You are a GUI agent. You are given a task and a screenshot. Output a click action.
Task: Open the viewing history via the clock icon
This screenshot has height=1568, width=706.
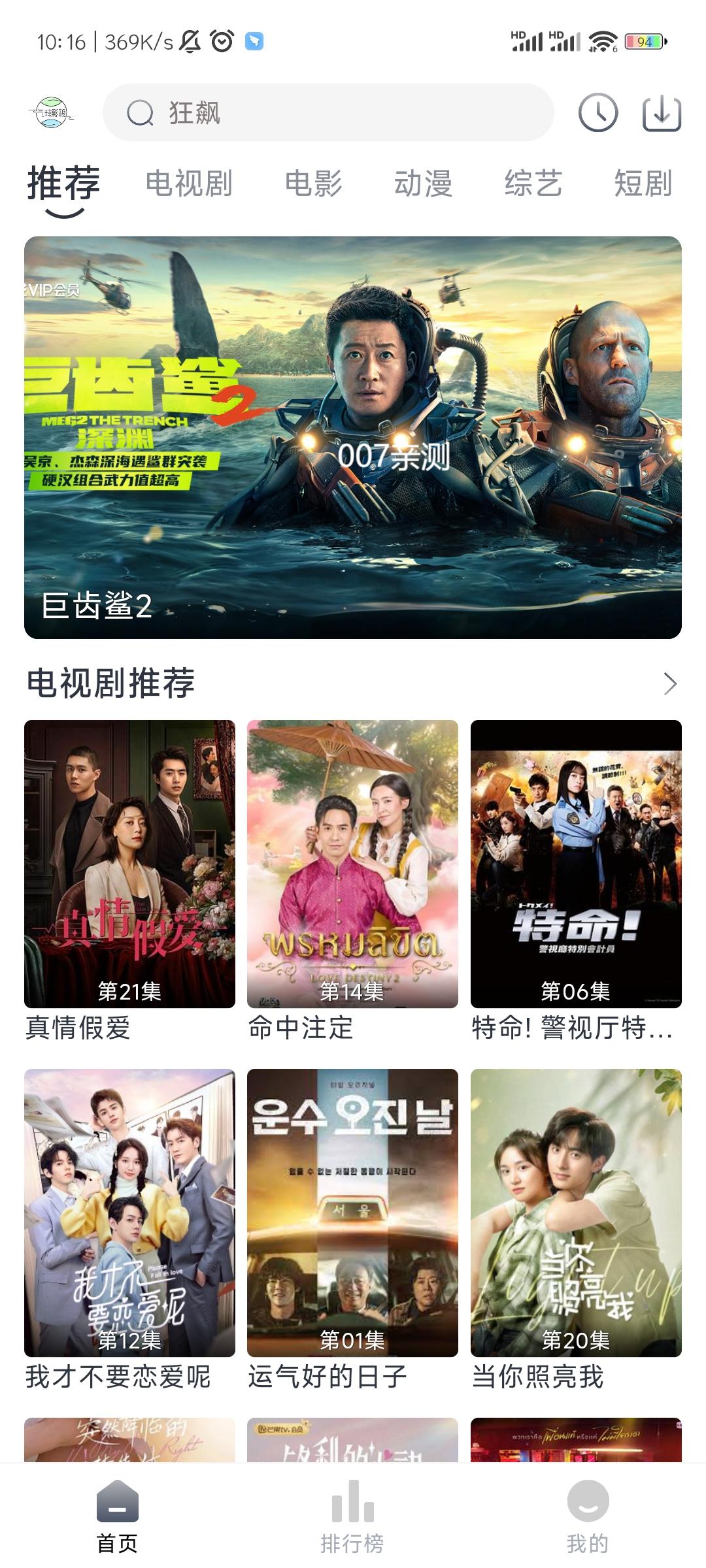click(598, 112)
